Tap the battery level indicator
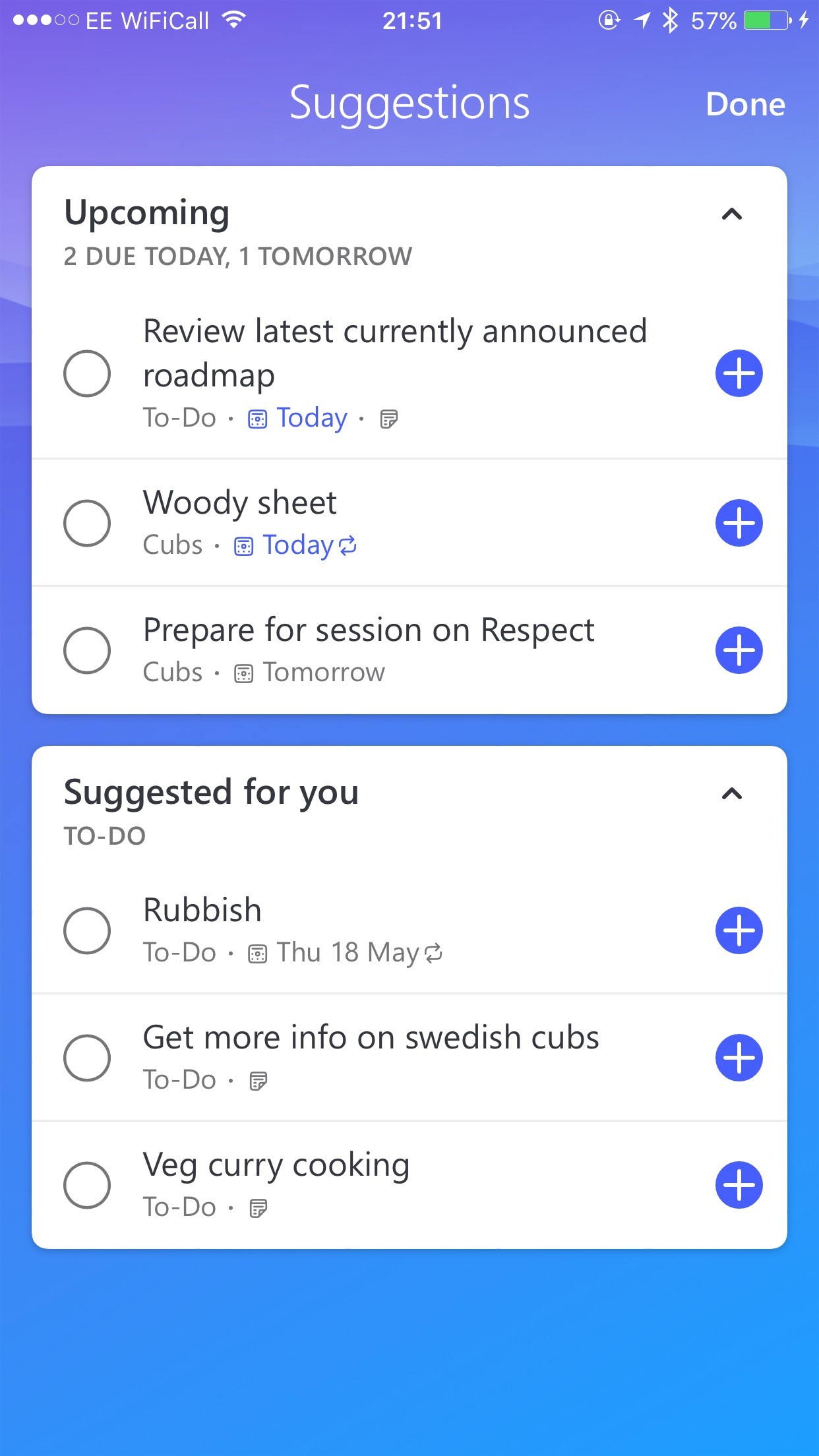This screenshot has width=819, height=1456. pyautogui.click(x=765, y=21)
